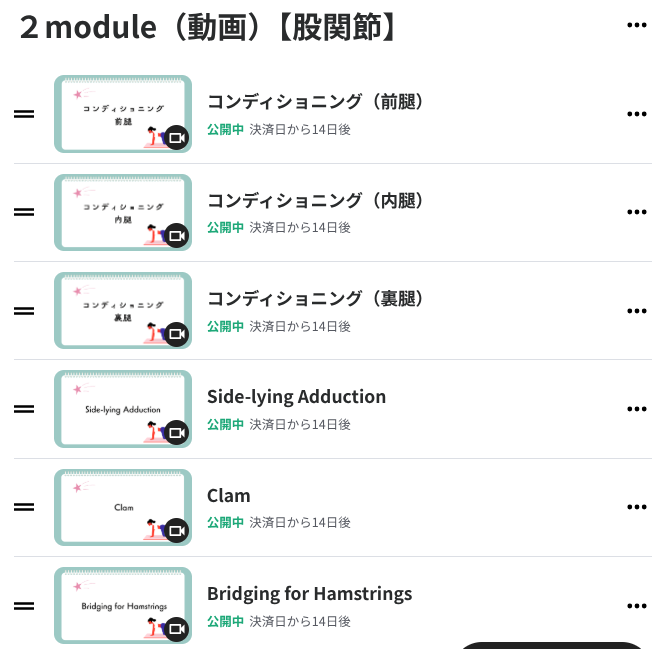The image size is (667, 649).
Task: Open overflow menu for 2 module section
Action: (636, 26)
